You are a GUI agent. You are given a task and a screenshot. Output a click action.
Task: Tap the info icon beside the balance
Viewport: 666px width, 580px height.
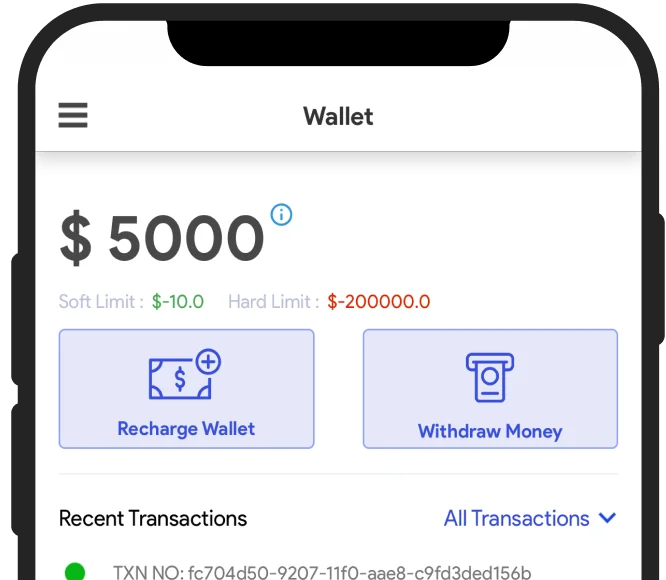point(282,214)
